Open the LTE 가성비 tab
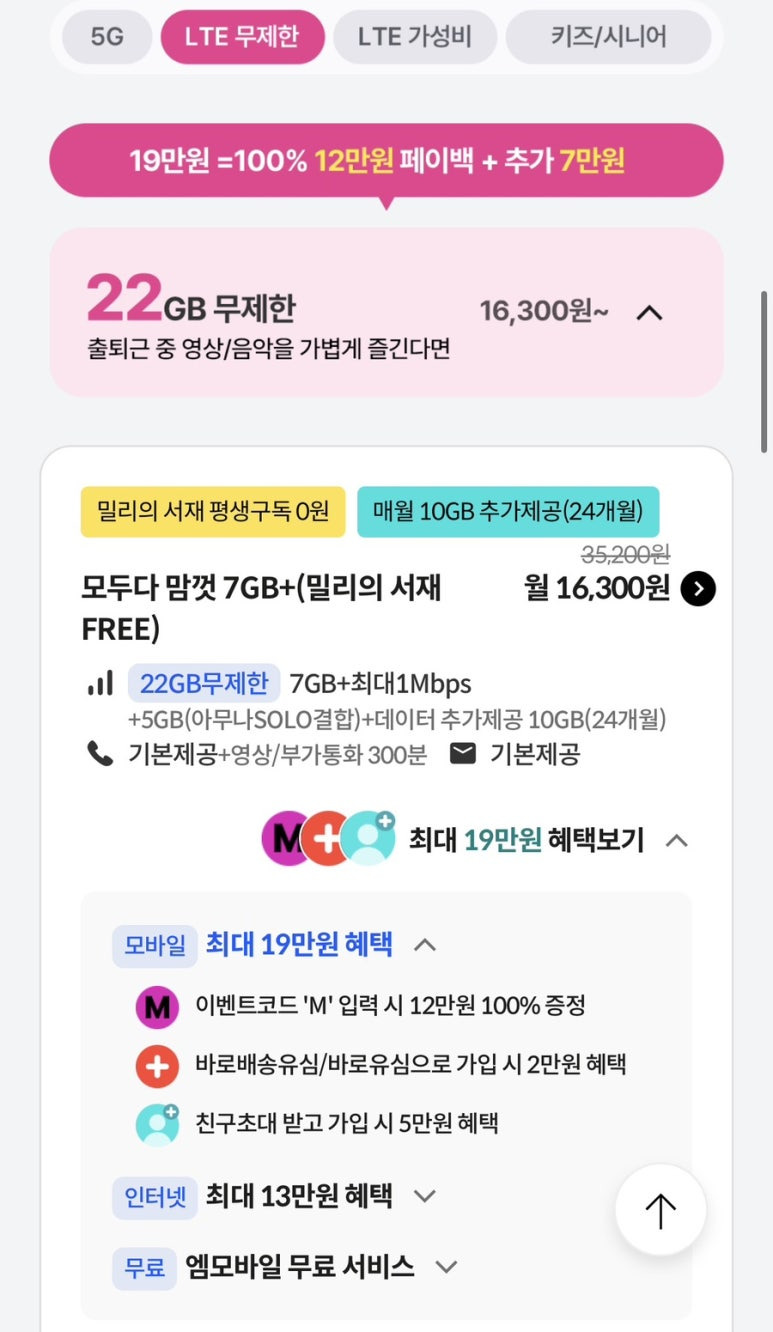The height and width of the screenshot is (1332, 773). tap(415, 36)
